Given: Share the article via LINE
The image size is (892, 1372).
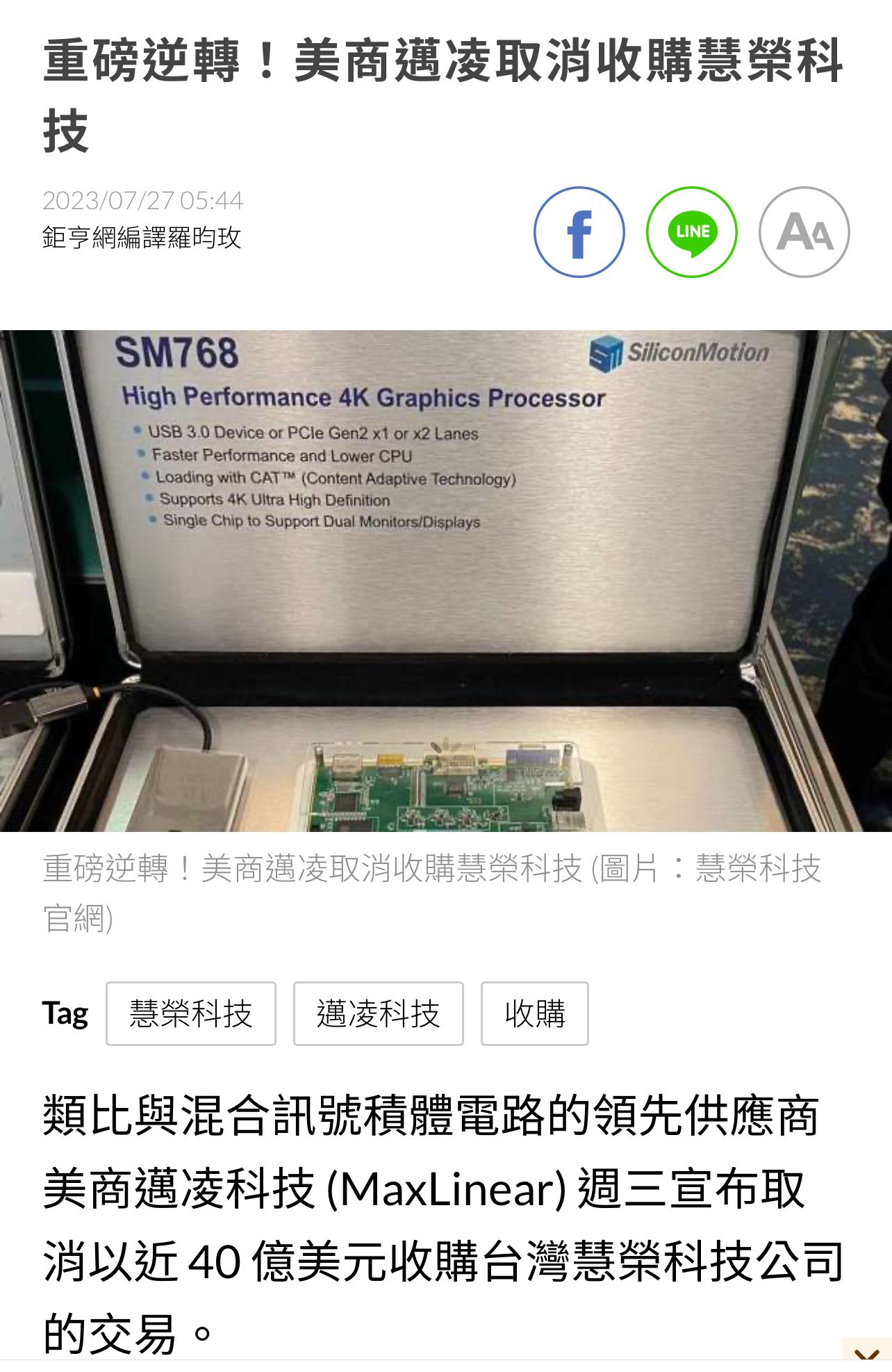Looking at the screenshot, I should click(x=691, y=232).
